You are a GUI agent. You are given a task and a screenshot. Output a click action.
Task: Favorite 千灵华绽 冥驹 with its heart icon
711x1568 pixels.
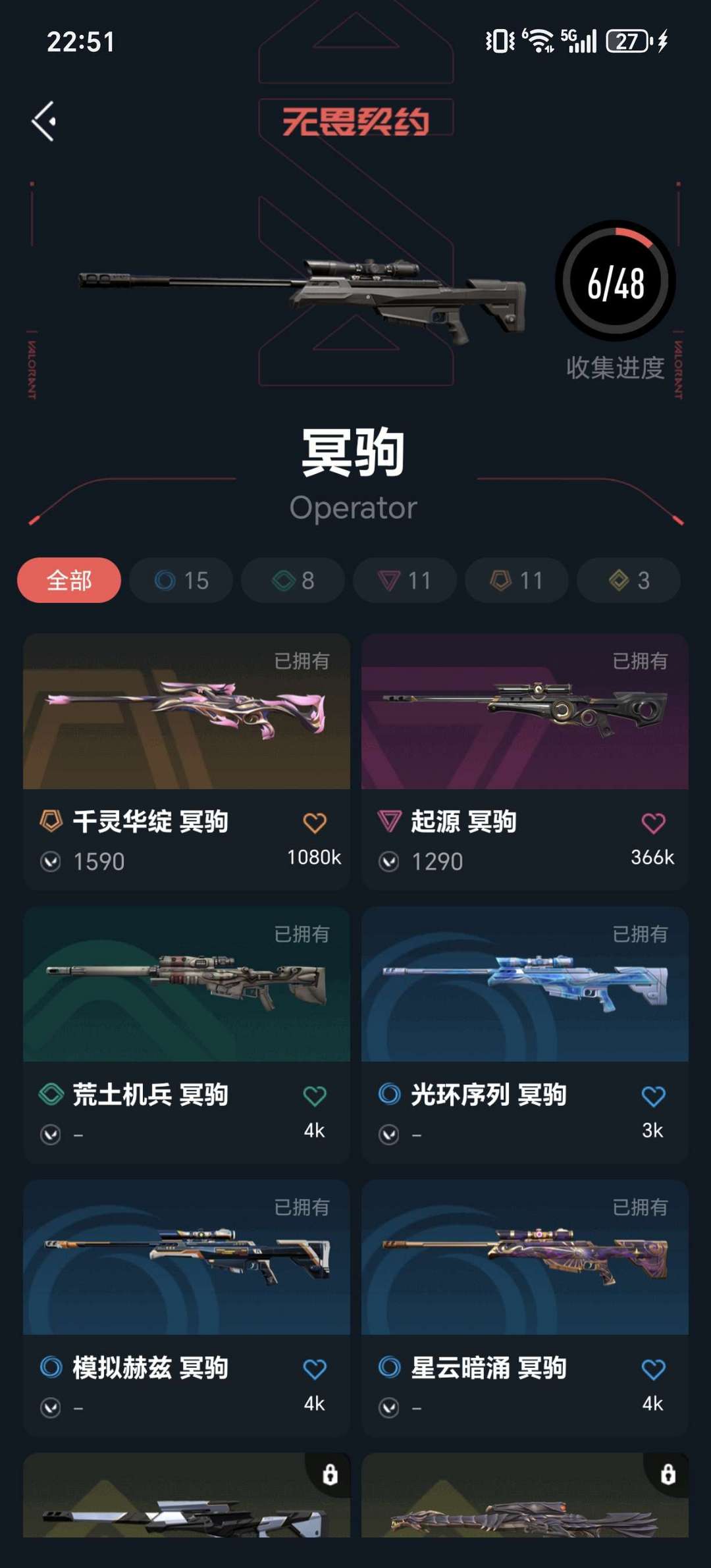[315, 821]
